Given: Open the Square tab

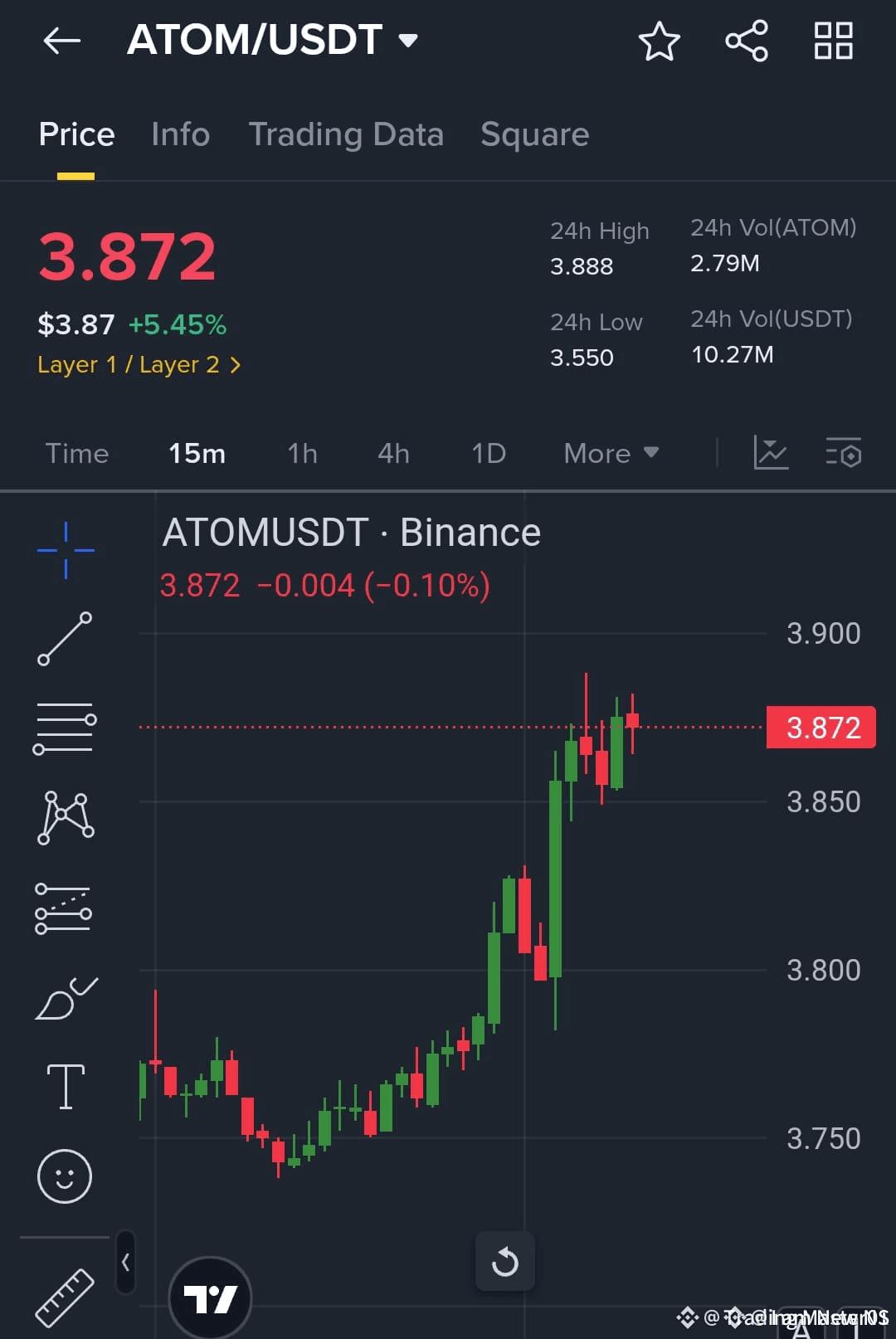Looking at the screenshot, I should click(534, 134).
